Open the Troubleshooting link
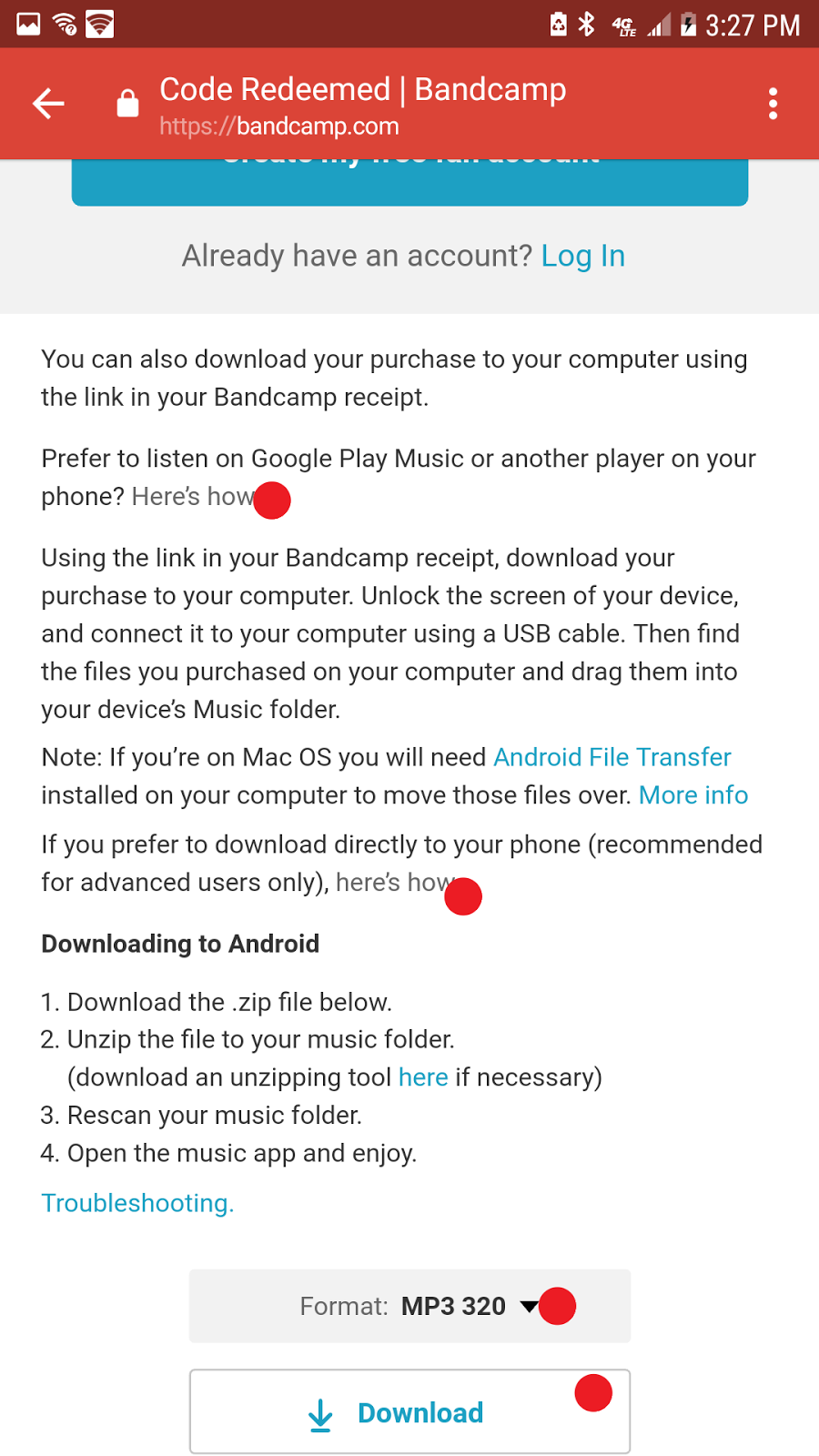Viewport: 819px width, 1456px height. [x=136, y=1203]
